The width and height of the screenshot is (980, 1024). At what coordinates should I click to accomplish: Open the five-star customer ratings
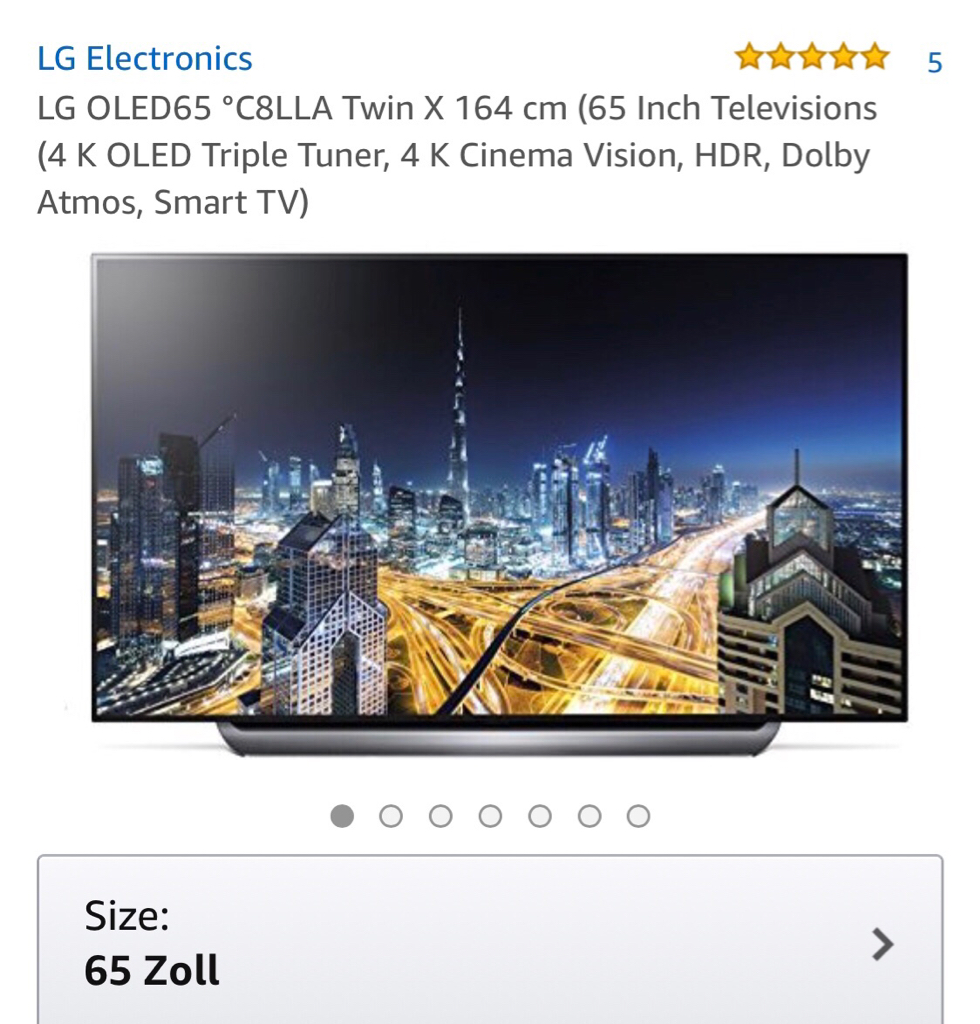click(811, 57)
